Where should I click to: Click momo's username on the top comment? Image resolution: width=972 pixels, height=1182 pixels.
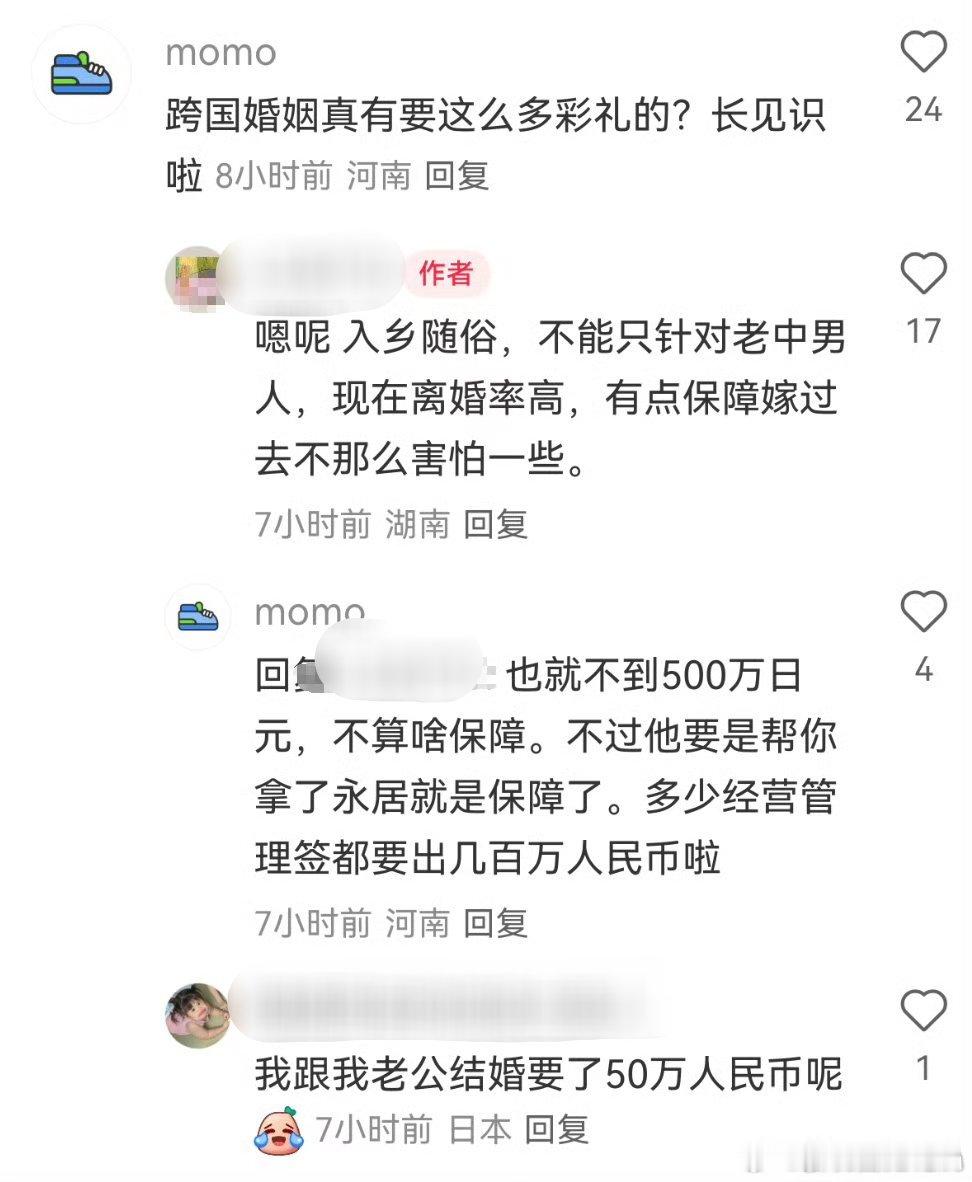(220, 53)
